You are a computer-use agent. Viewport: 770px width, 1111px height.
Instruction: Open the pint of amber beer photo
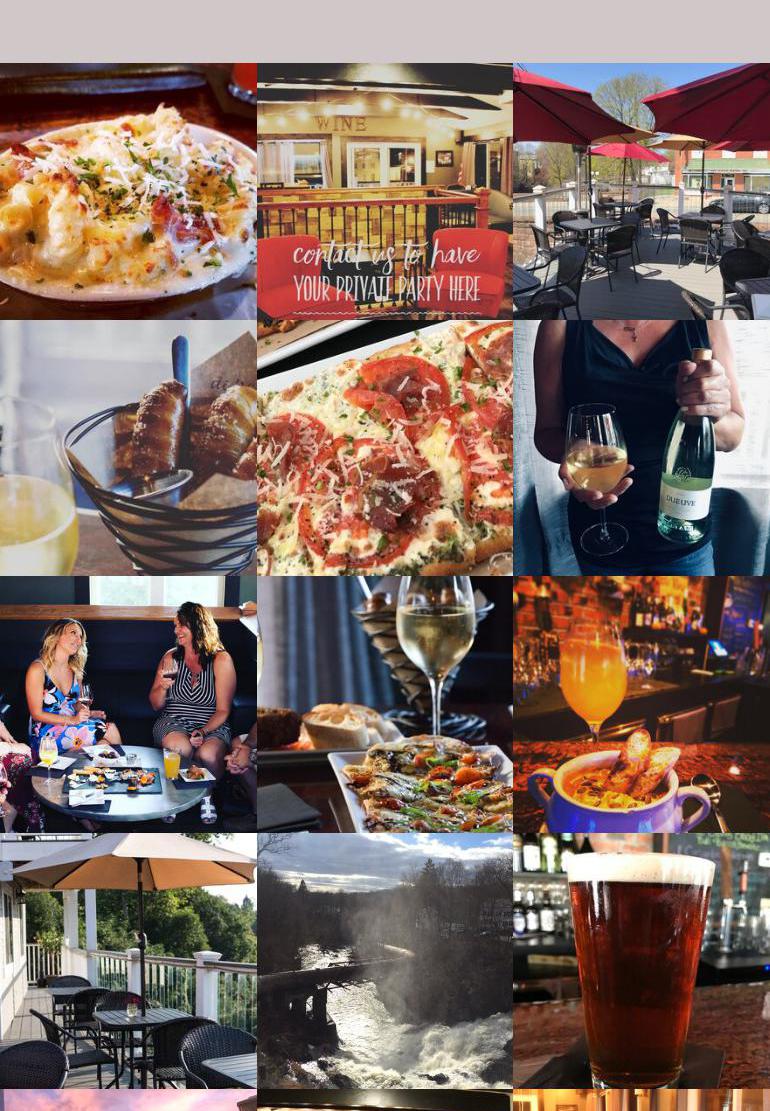pyautogui.click(x=641, y=961)
